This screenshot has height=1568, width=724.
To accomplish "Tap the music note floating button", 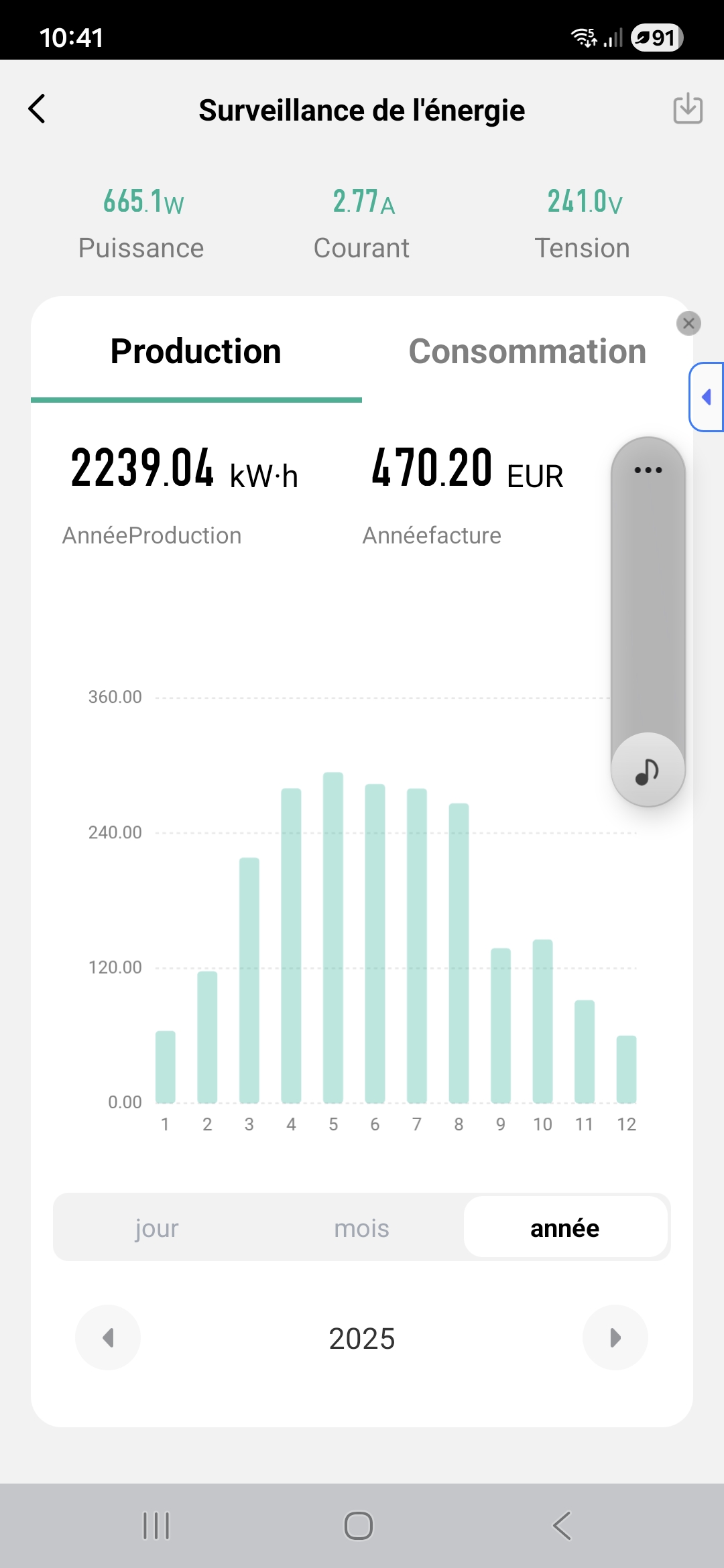I will click(648, 770).
